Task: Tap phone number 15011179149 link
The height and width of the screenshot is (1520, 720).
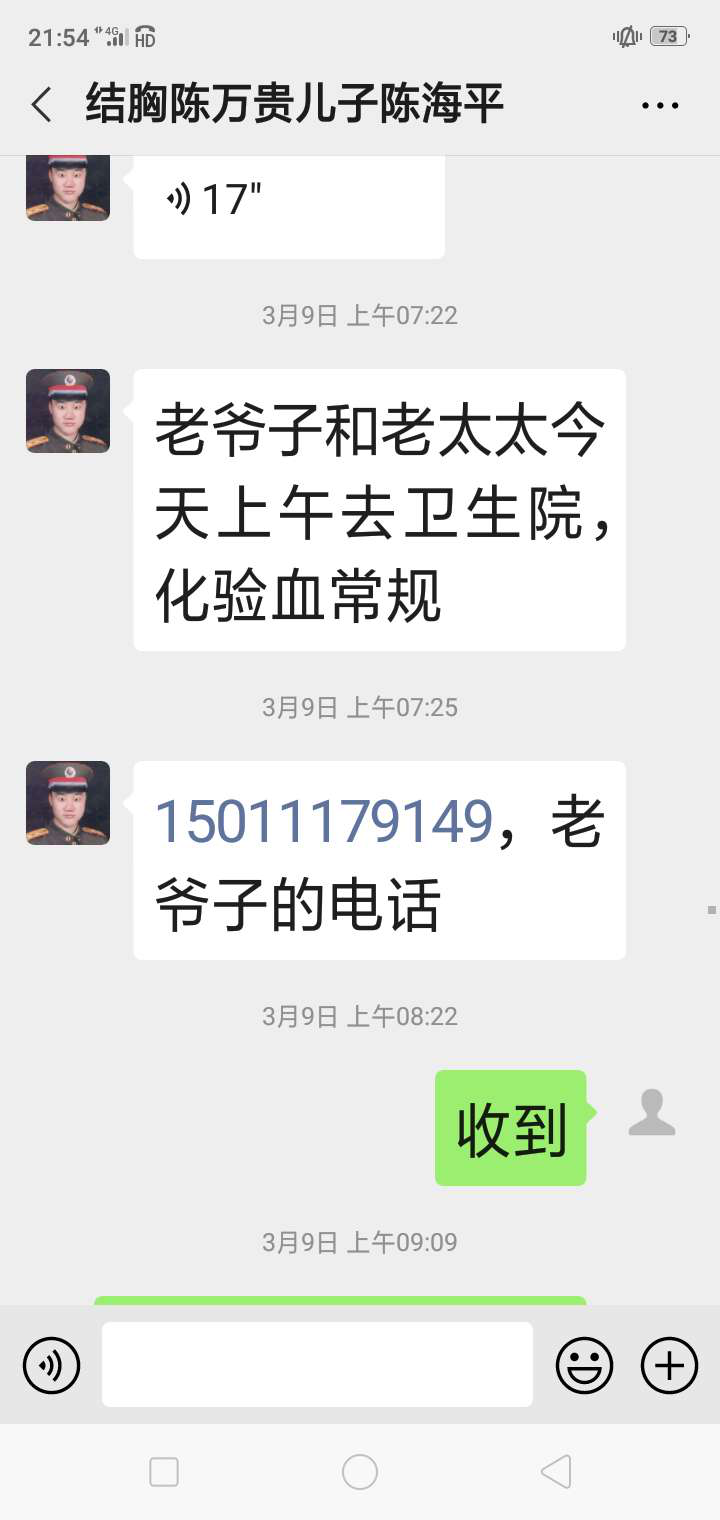Action: point(325,820)
